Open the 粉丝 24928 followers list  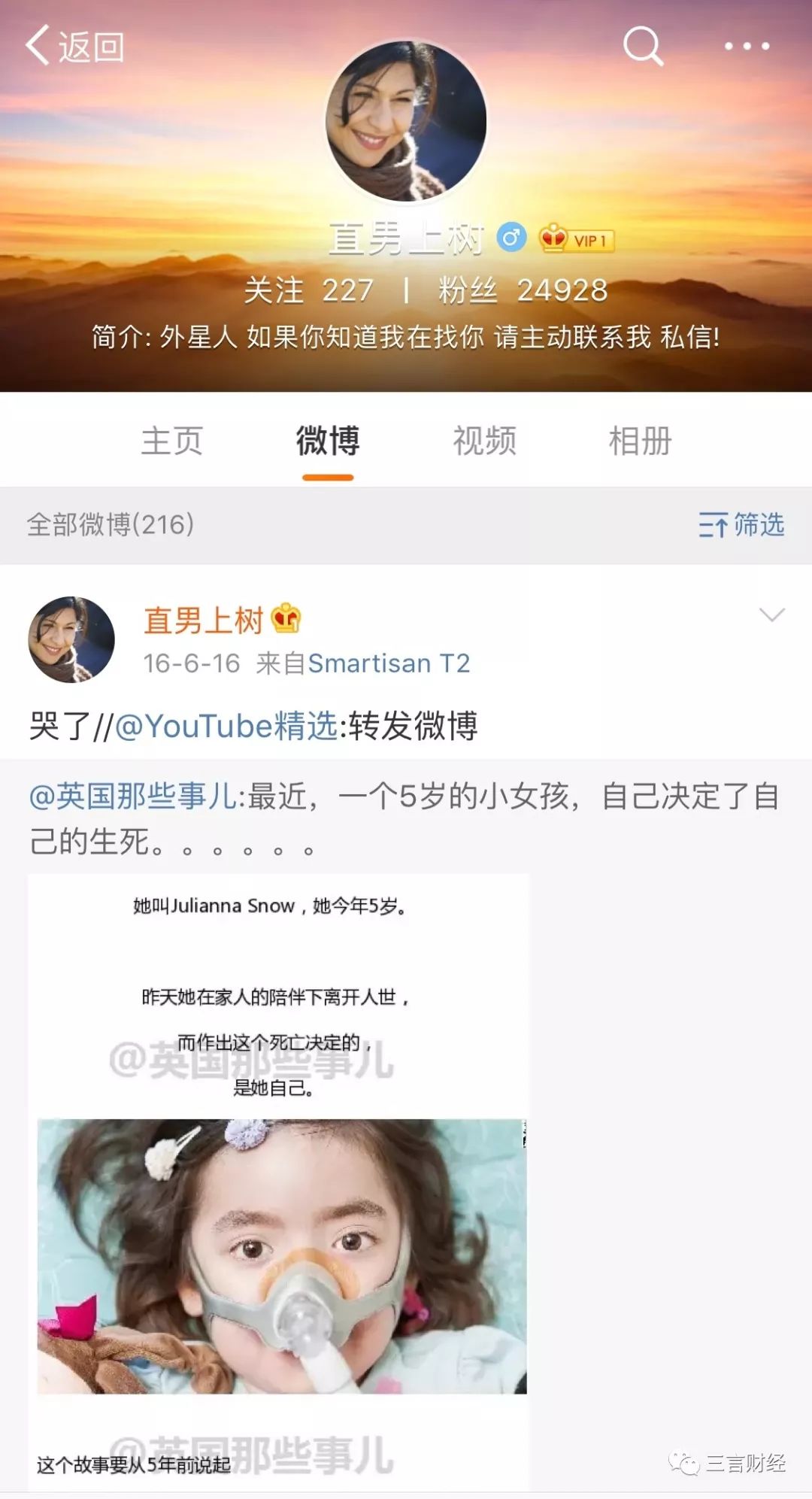tap(523, 290)
